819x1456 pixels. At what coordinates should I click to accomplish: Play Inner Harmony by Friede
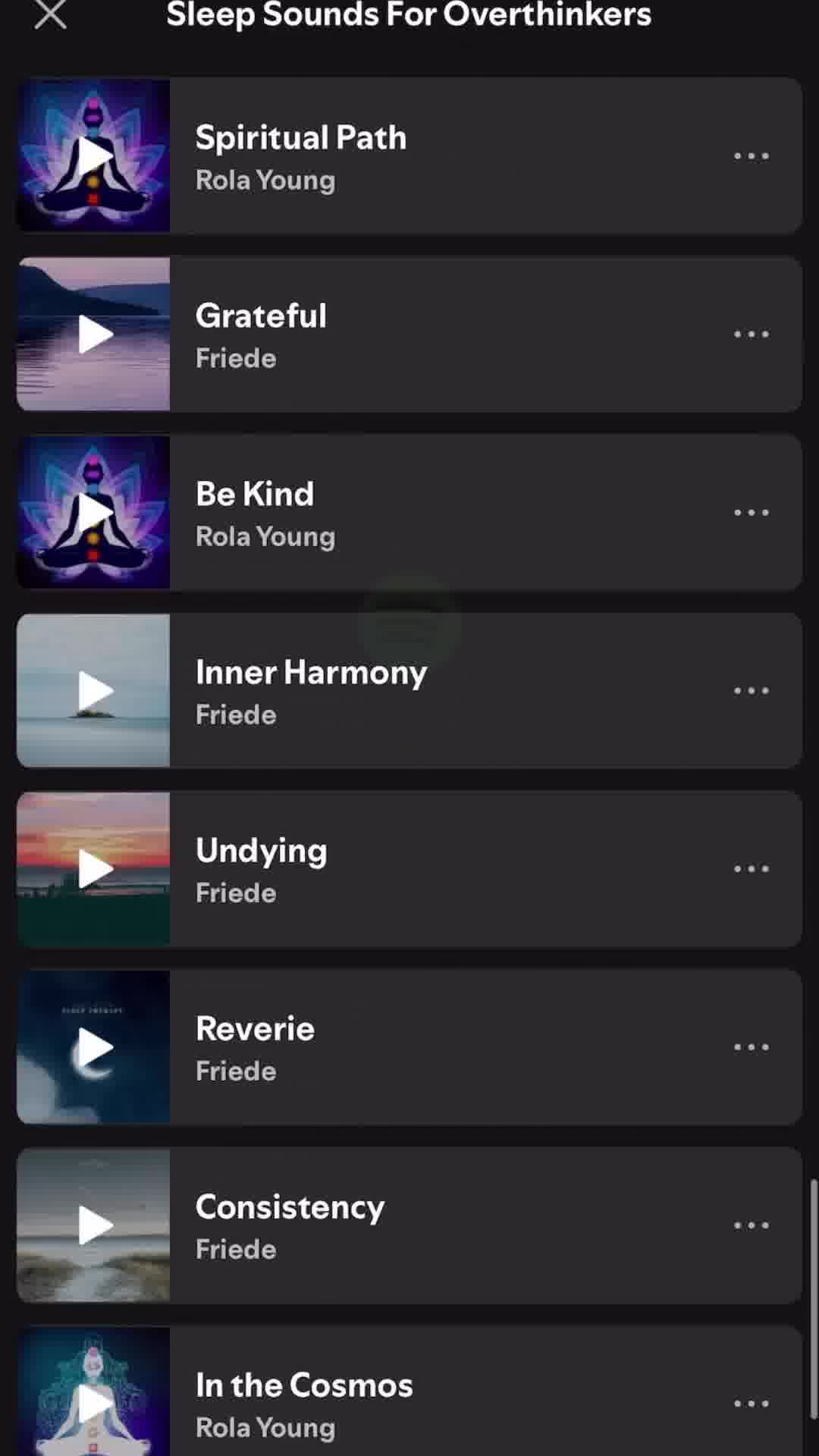[x=94, y=691]
